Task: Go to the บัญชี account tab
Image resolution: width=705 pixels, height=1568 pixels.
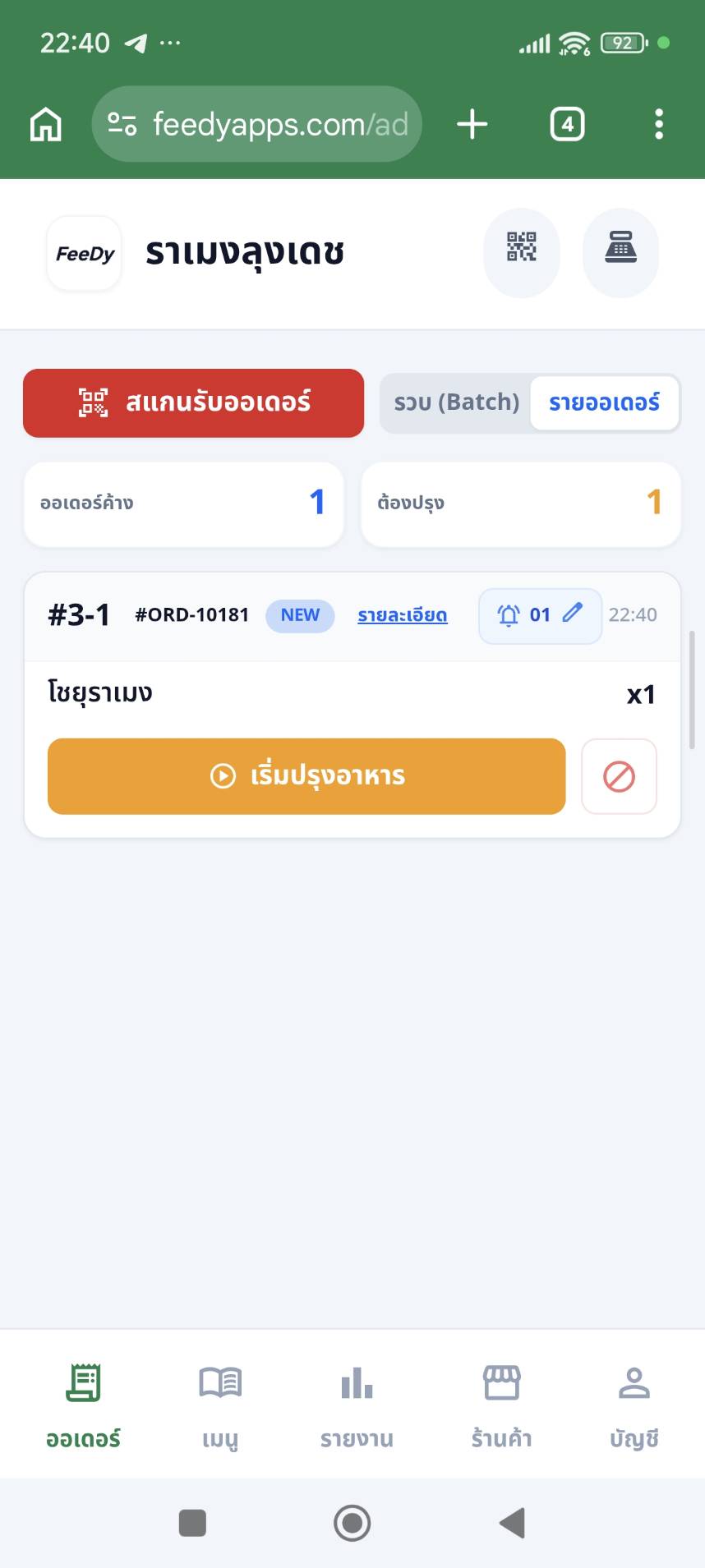Action: (634, 1405)
